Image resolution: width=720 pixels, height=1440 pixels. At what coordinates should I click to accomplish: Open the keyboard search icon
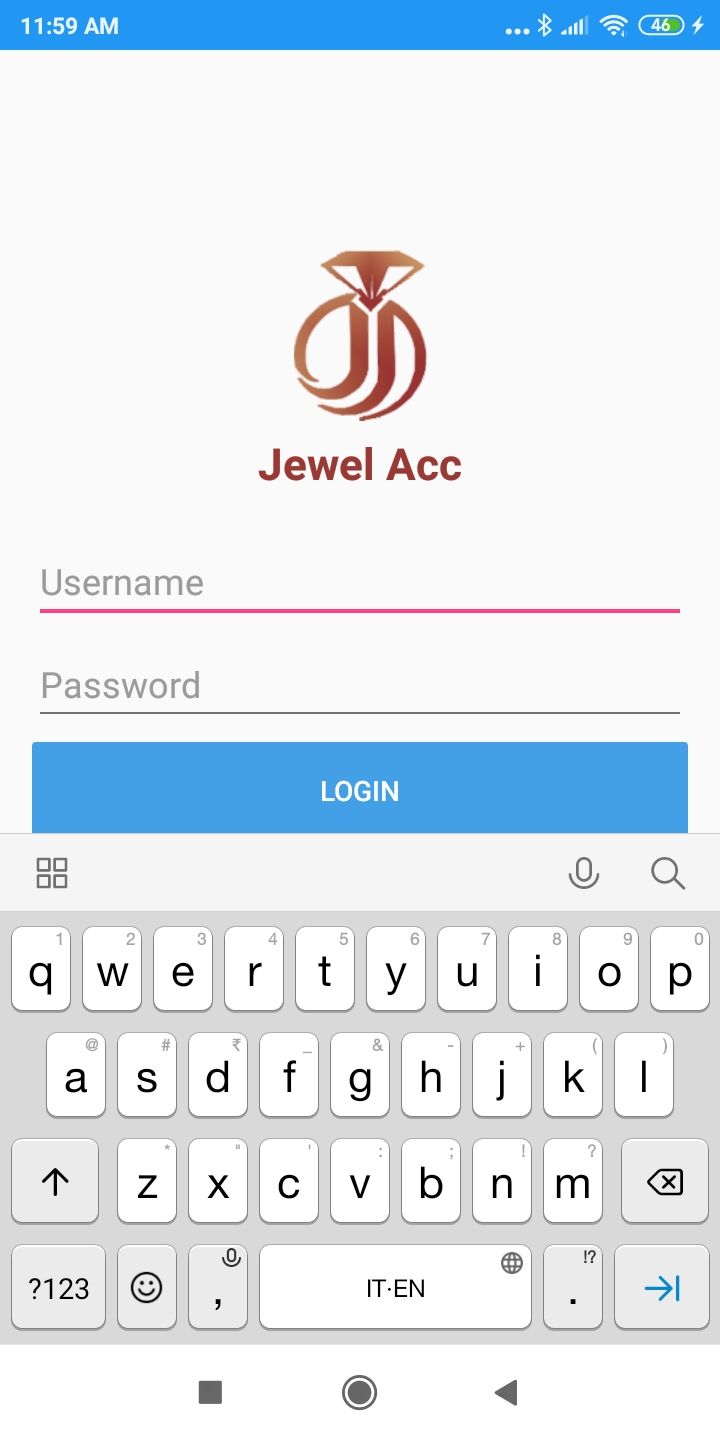(x=667, y=873)
